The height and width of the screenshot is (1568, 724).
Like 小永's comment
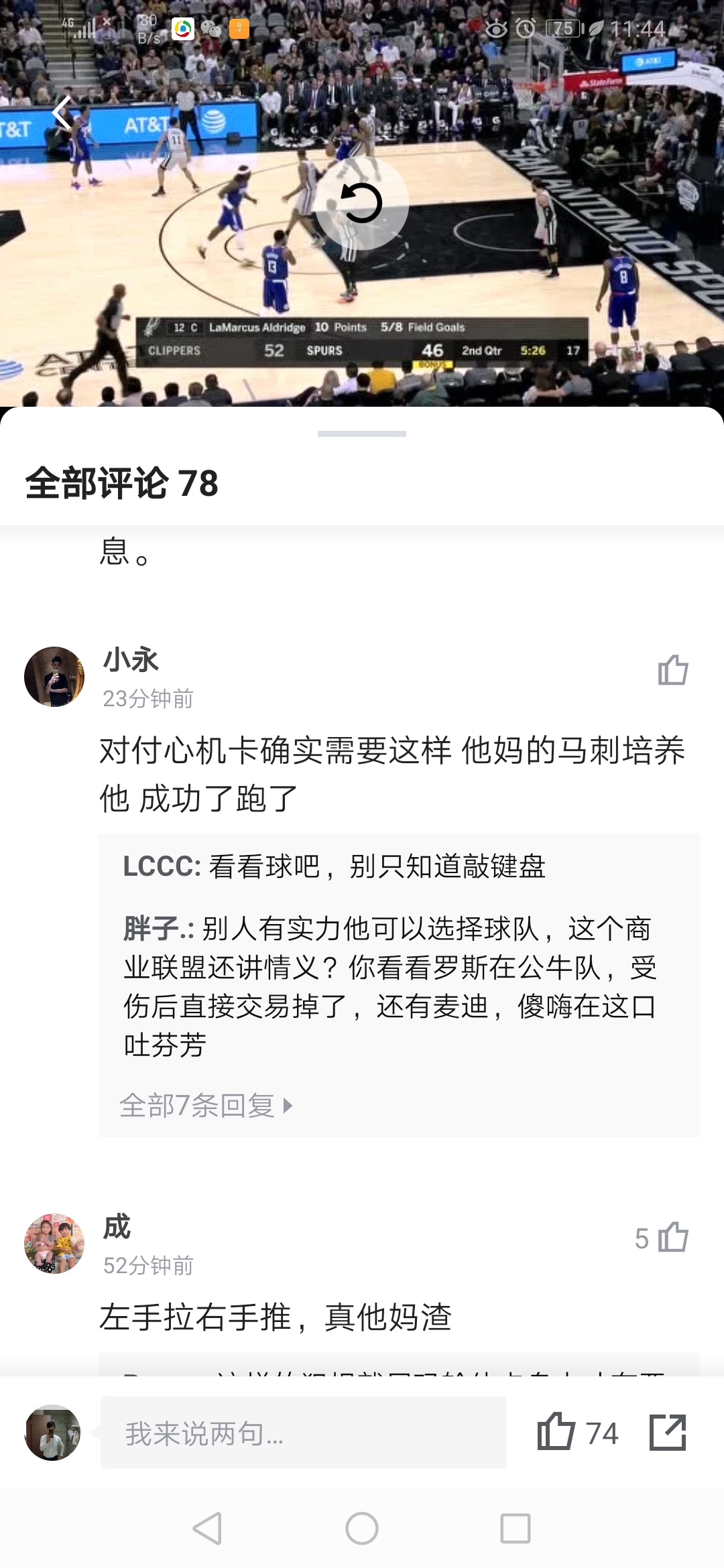pos(673,669)
